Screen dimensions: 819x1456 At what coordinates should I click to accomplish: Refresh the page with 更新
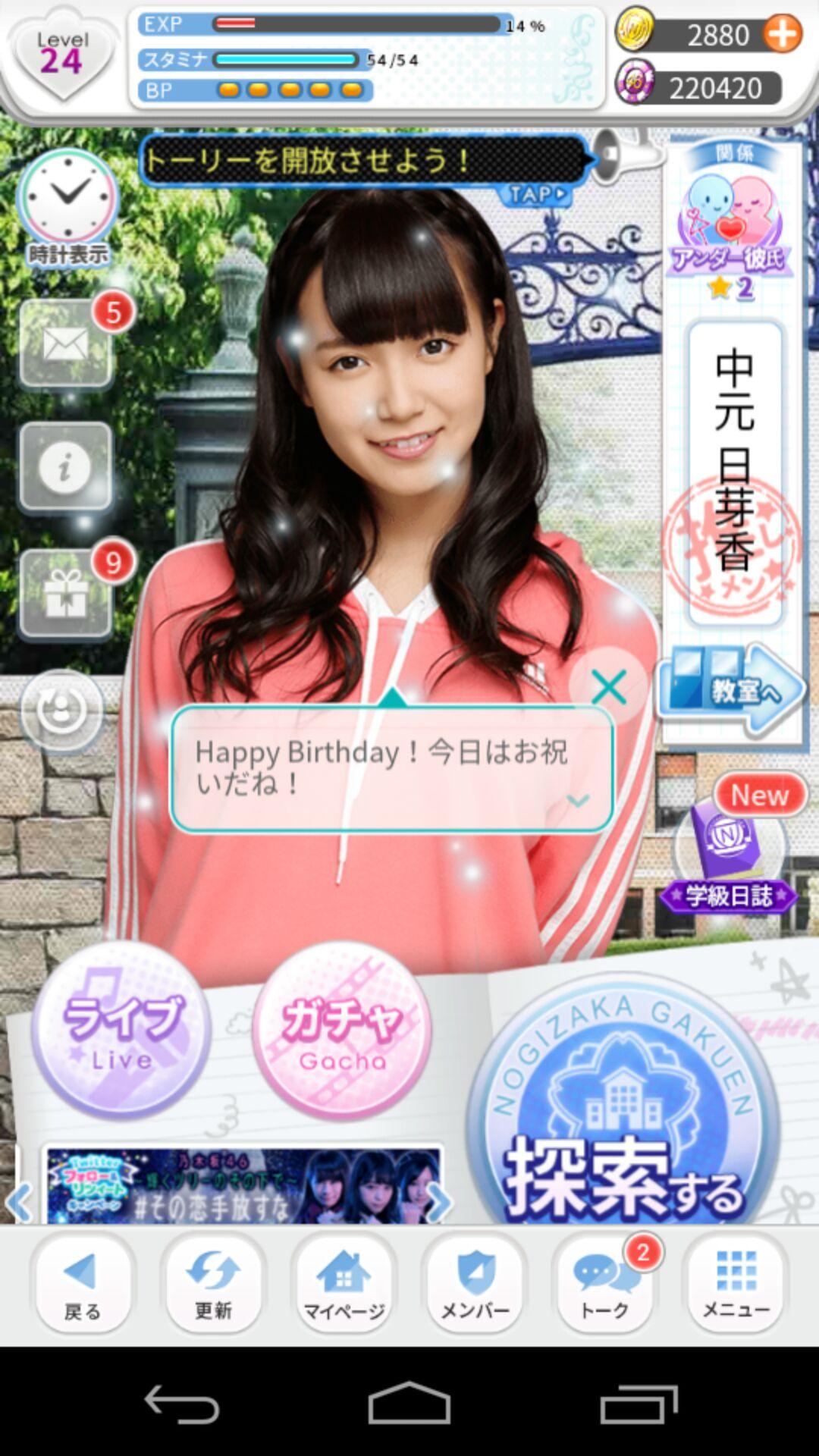click(x=213, y=1283)
